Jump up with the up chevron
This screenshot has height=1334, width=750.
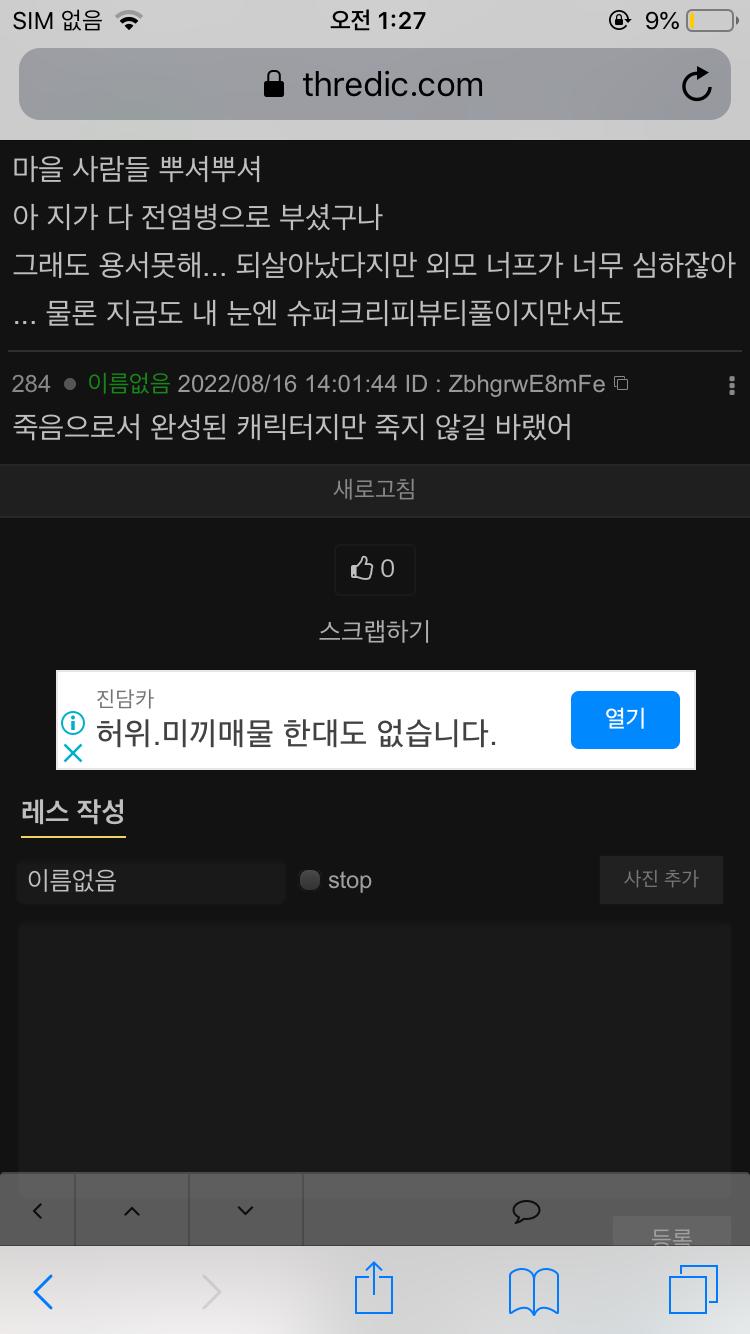[x=132, y=1211]
